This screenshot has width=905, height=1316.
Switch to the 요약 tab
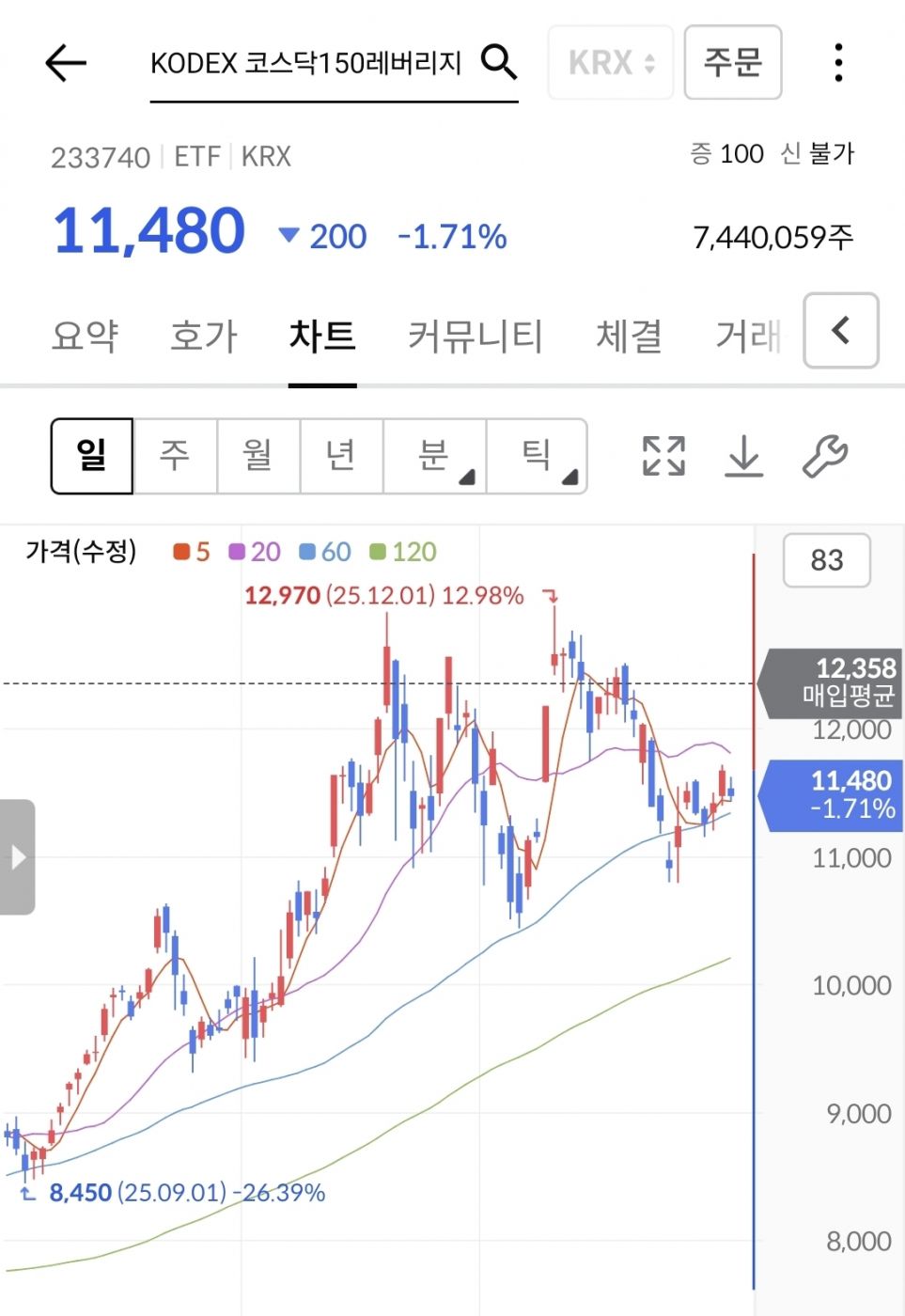[86, 336]
